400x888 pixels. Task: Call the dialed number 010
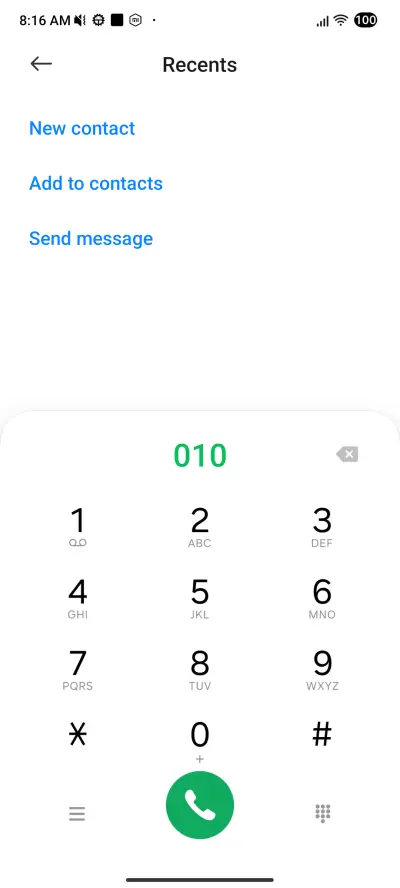point(199,805)
